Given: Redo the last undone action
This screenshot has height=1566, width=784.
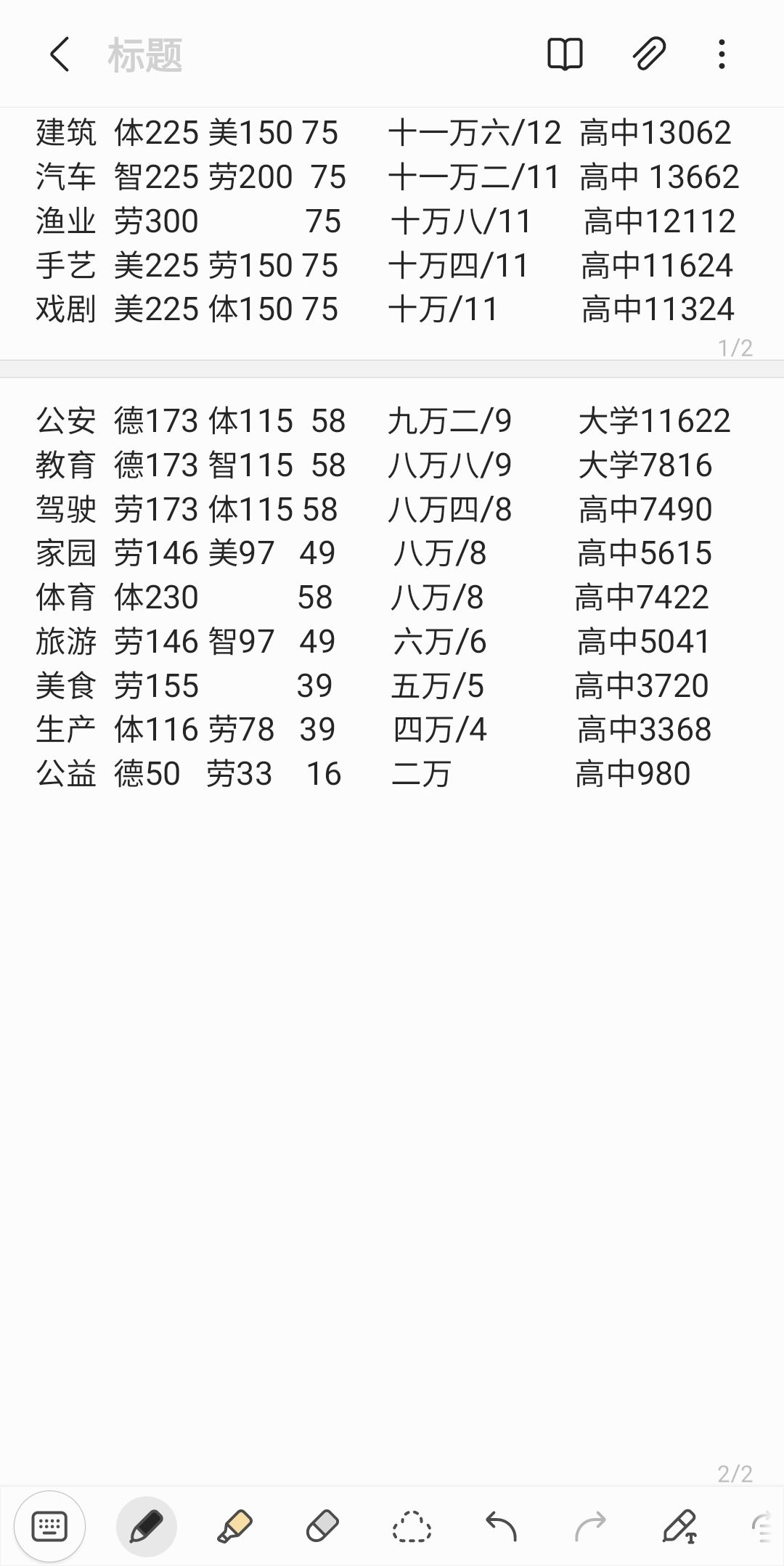Looking at the screenshot, I should [590, 1526].
